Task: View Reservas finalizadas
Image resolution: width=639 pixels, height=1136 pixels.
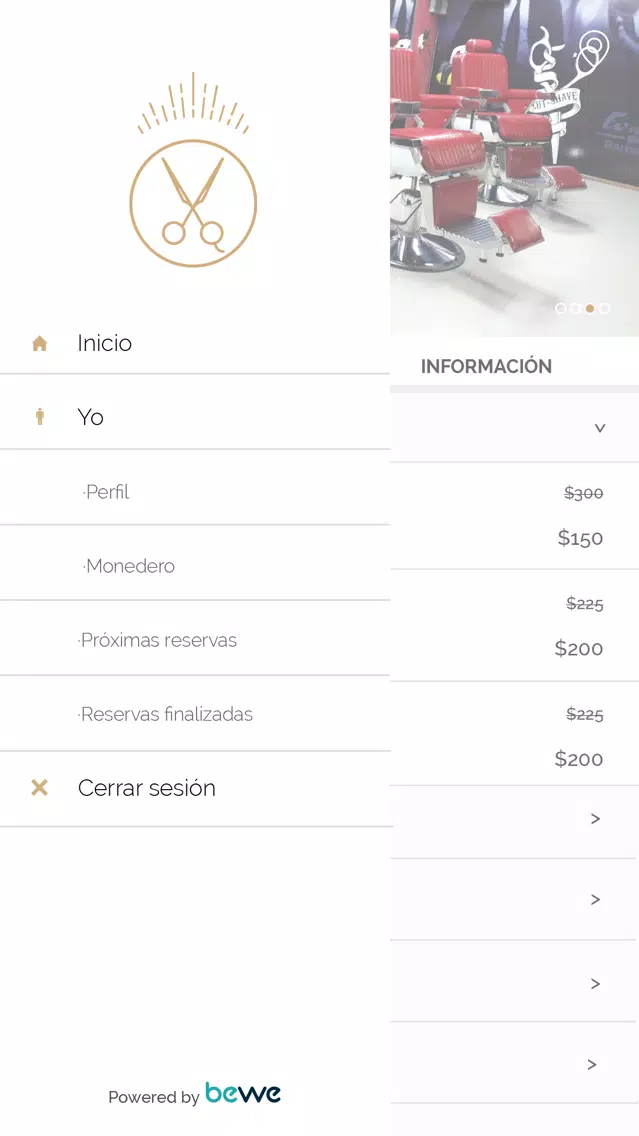Action: (x=166, y=714)
